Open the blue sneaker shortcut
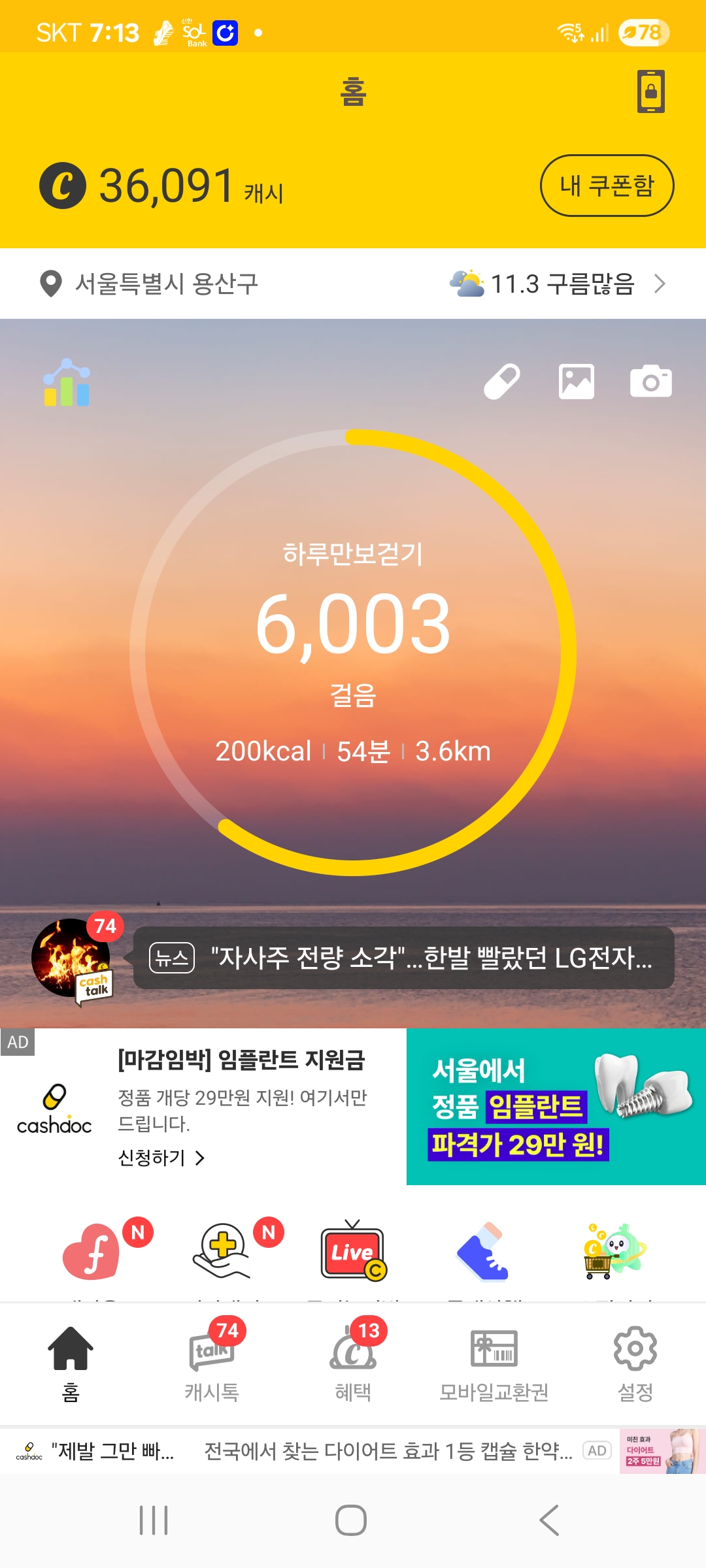The image size is (706, 1568). tap(484, 1250)
